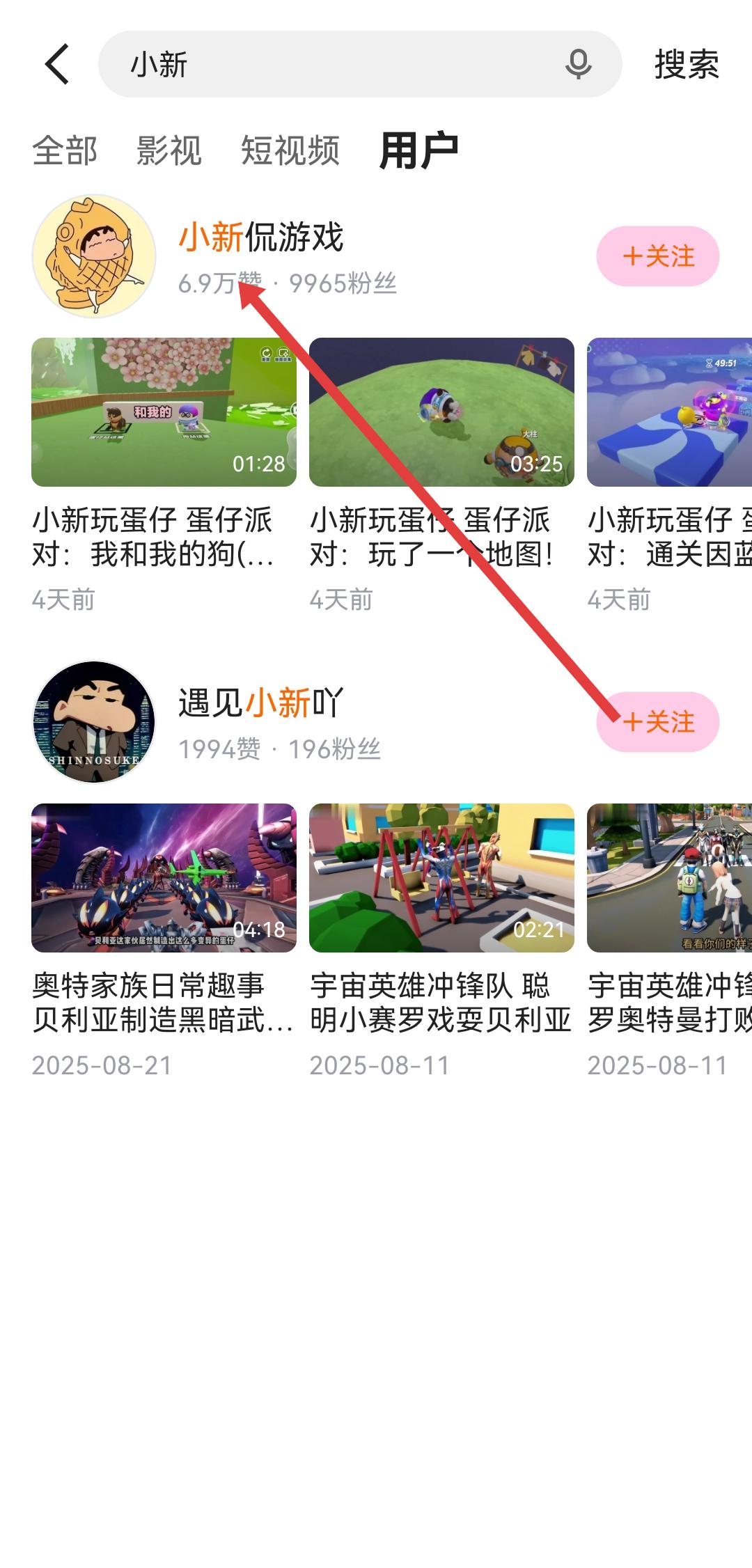The height and width of the screenshot is (1568, 752).
Task: Open the 小新玩蛋仔 video 通关因蓝
Action: 668,412
